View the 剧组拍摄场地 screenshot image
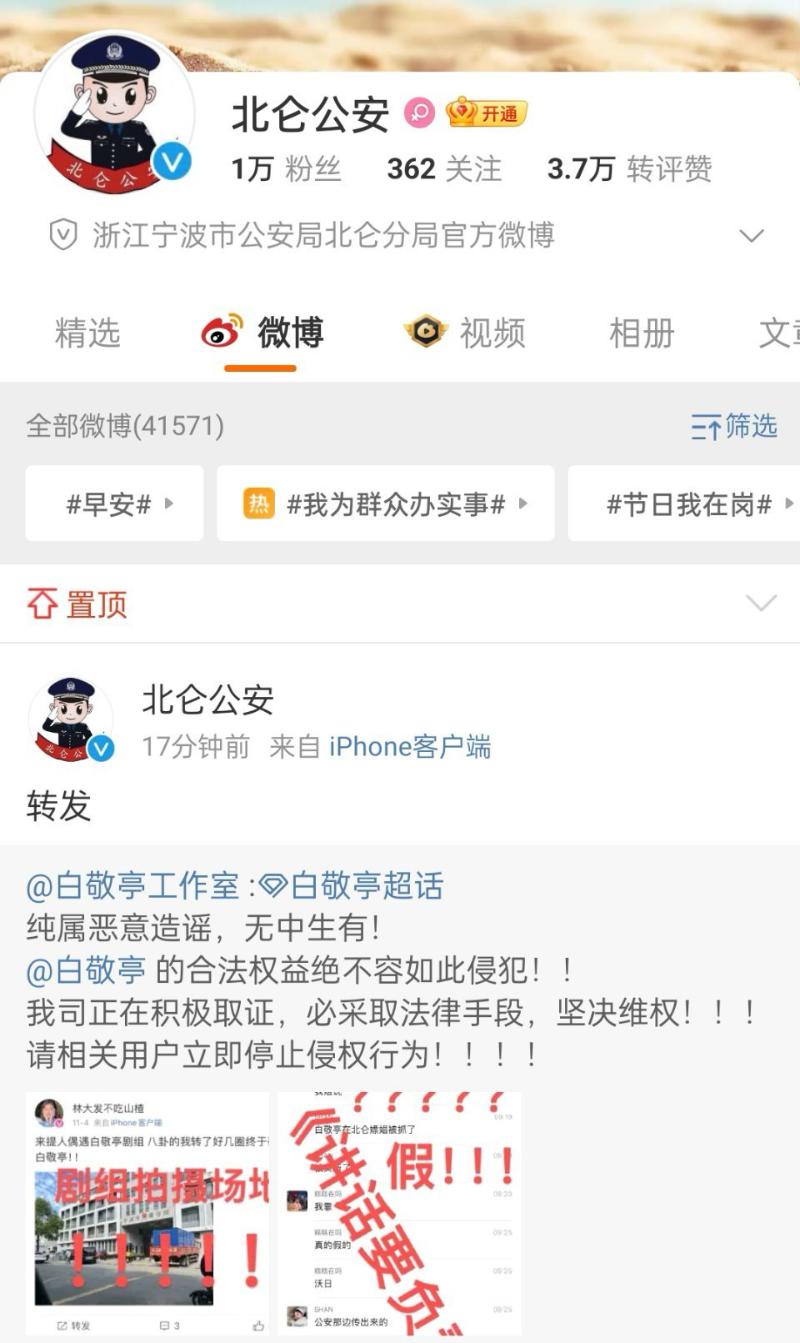Image resolution: width=800 pixels, height=1343 pixels. [147, 1213]
